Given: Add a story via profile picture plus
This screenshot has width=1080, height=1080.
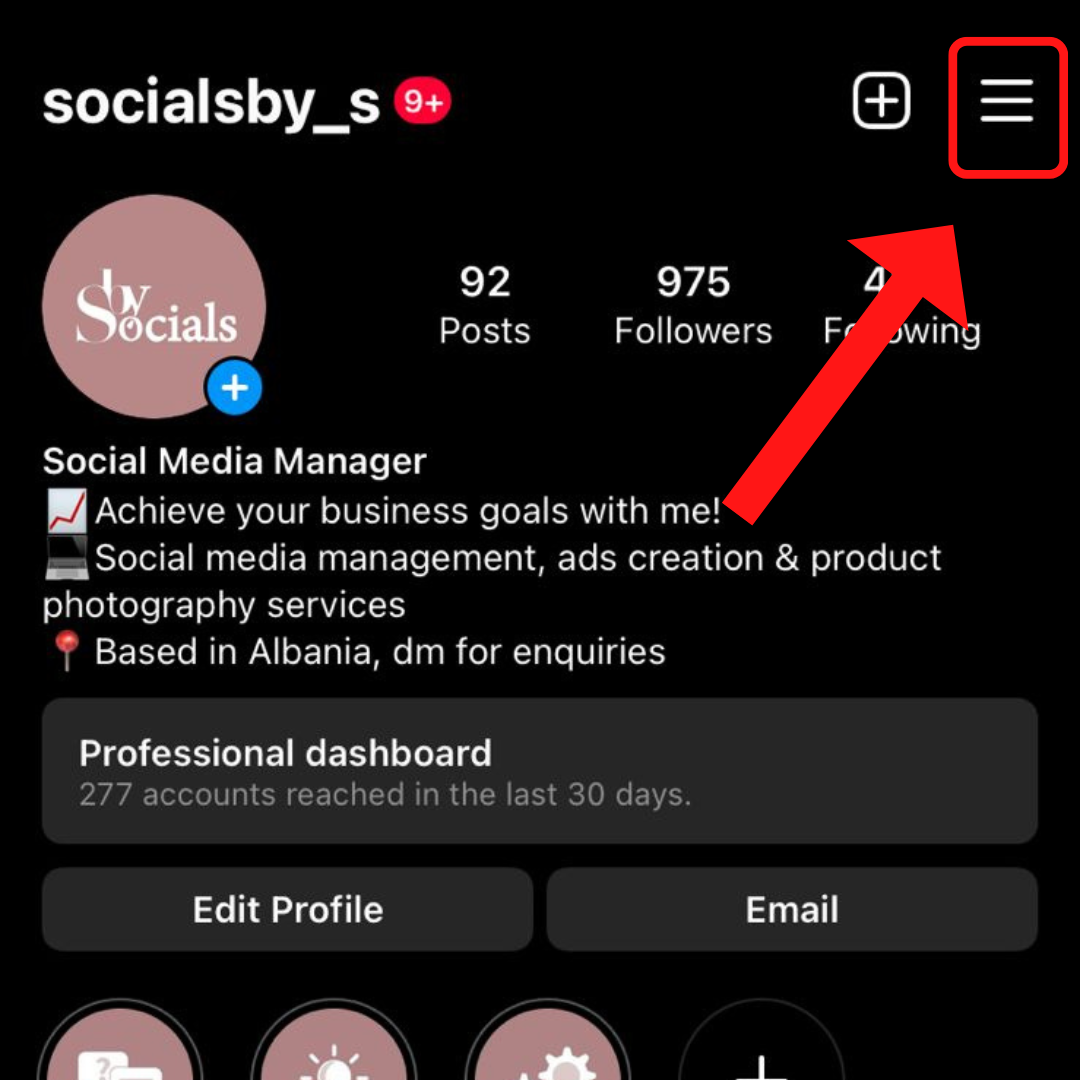Looking at the screenshot, I should (x=235, y=387).
